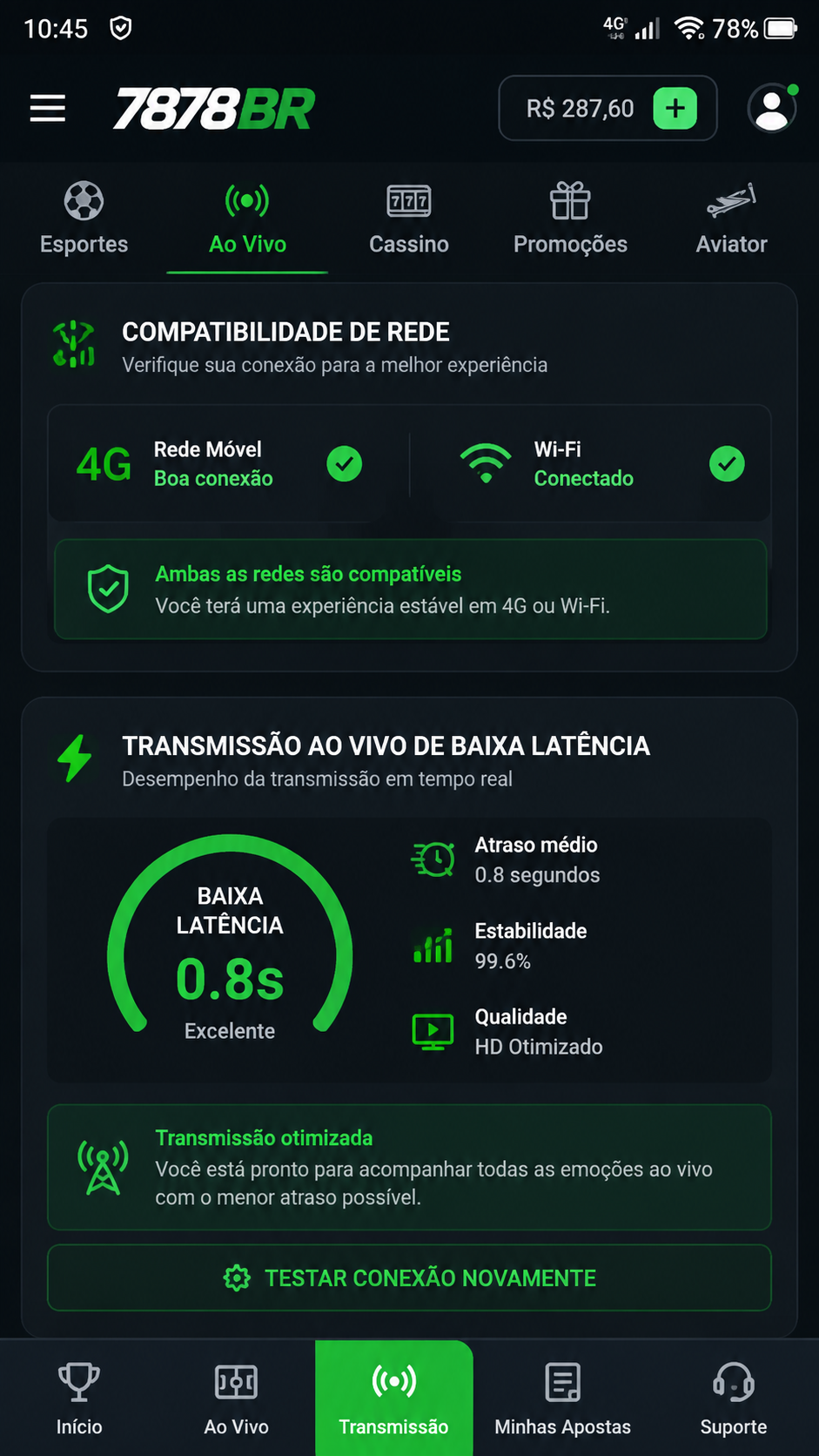Viewport: 819px width, 1456px height.
Task: Open the user profile icon
Action: pos(772,109)
